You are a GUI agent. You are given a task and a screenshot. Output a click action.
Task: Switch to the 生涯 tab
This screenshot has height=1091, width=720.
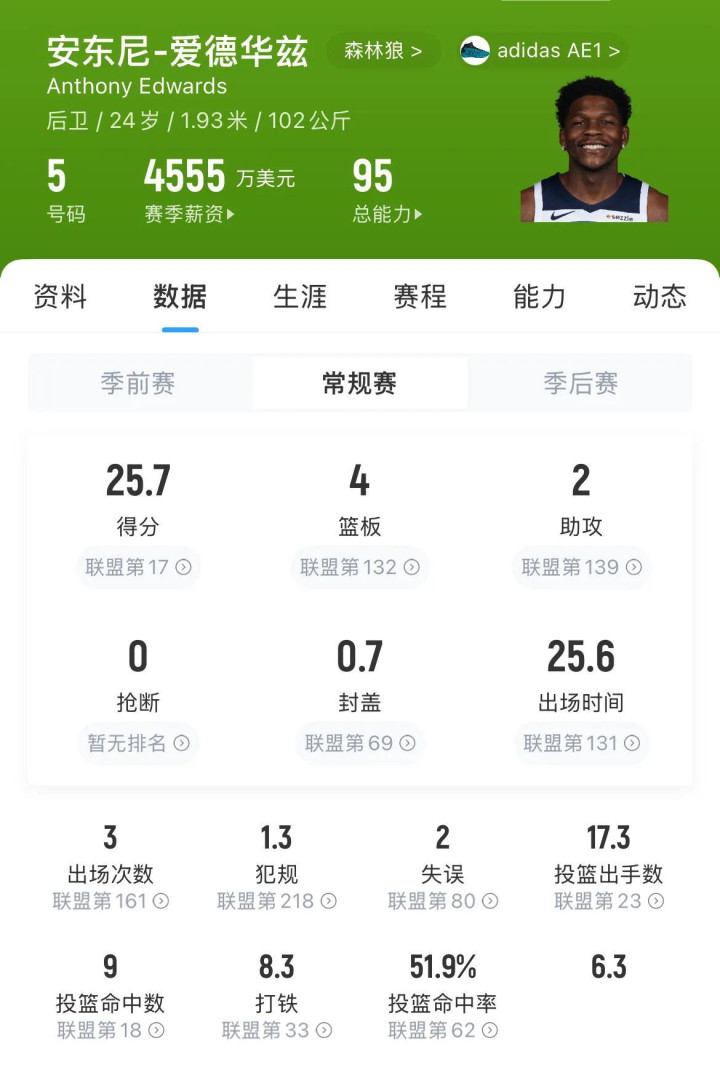click(x=300, y=297)
